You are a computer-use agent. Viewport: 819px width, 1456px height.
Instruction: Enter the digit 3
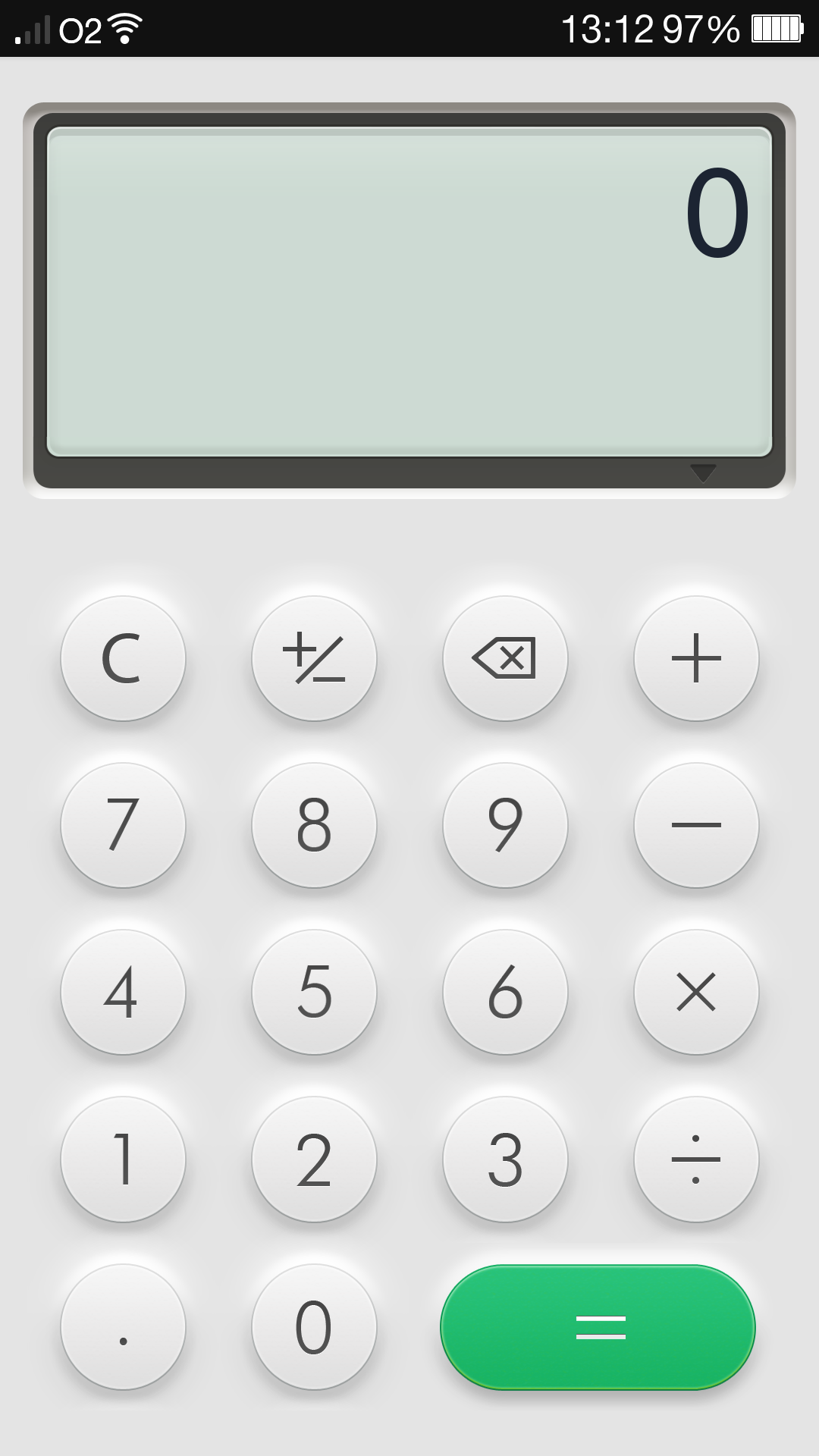[505, 1159]
